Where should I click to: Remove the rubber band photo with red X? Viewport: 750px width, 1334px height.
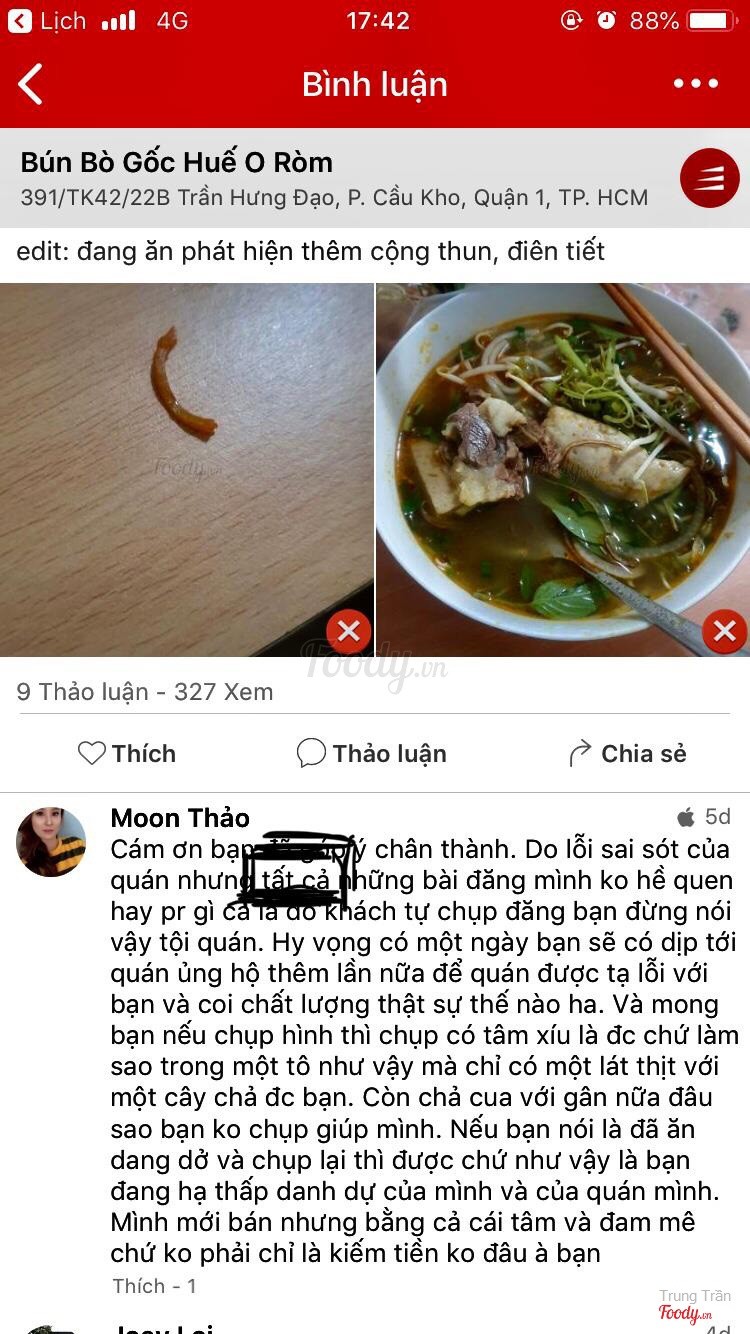coord(348,631)
